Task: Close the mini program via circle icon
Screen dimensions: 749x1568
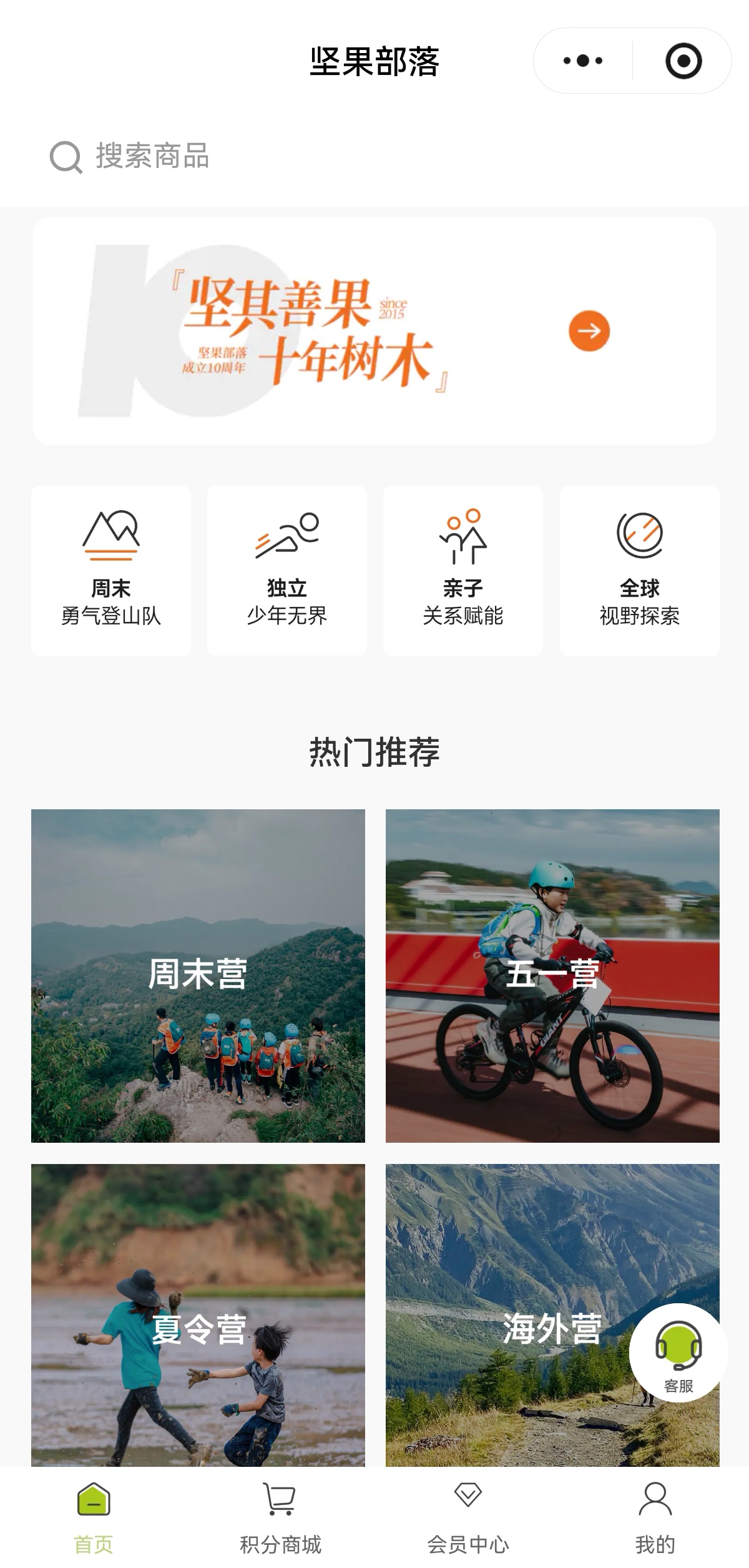Action: (683, 61)
